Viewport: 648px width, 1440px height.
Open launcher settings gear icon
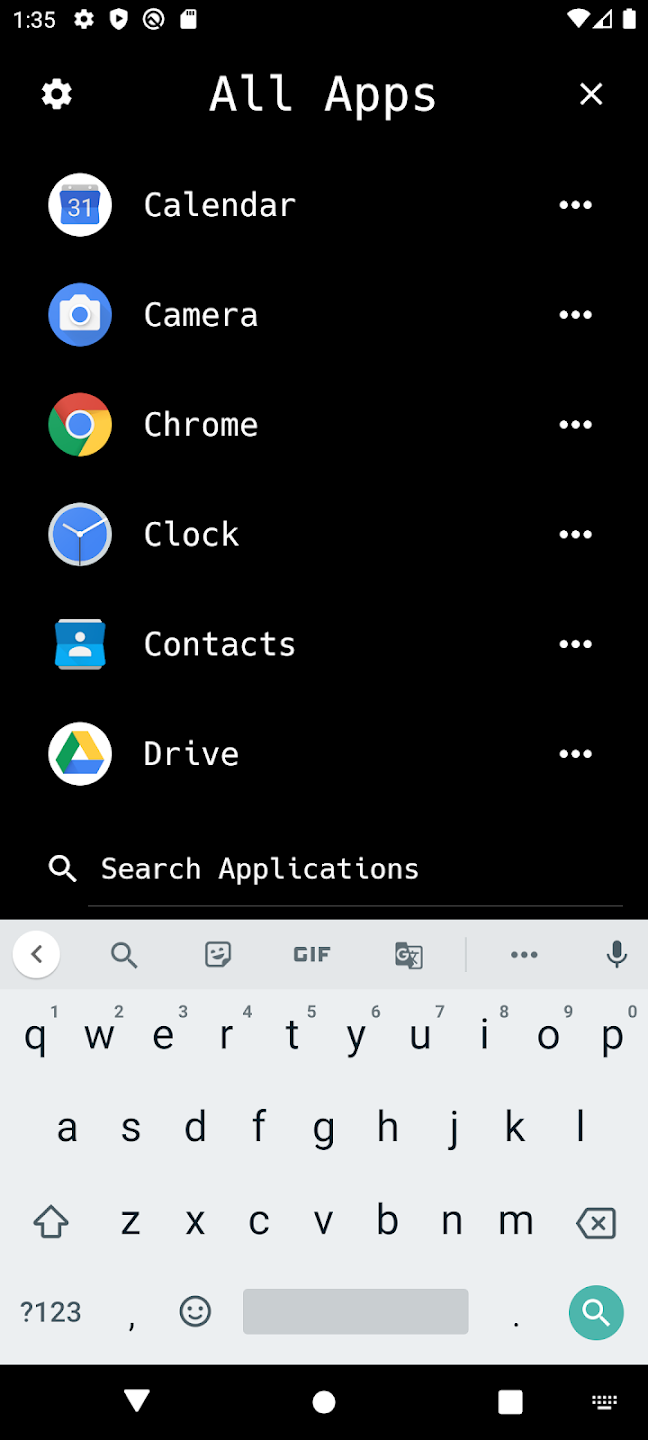point(57,94)
